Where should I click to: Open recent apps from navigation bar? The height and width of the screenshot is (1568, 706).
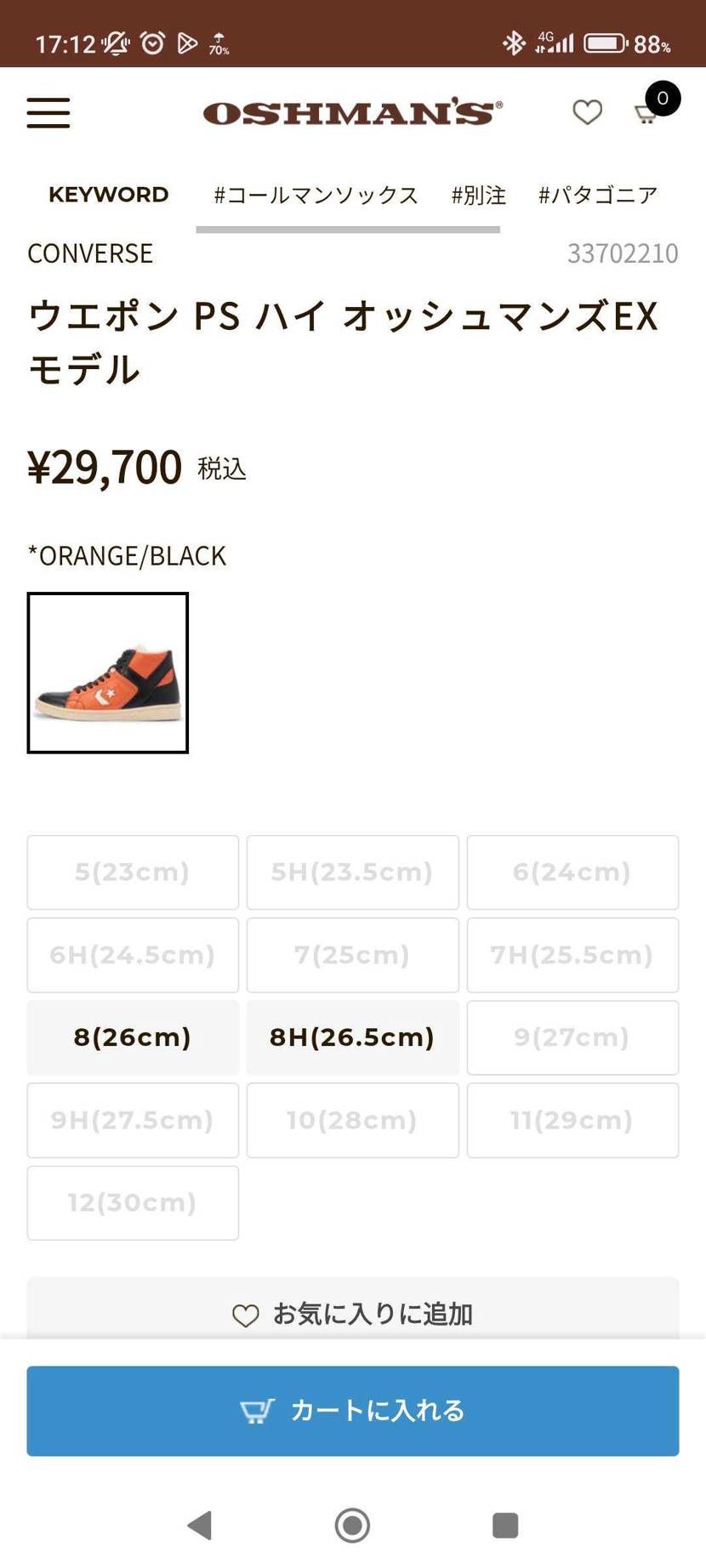click(505, 1525)
